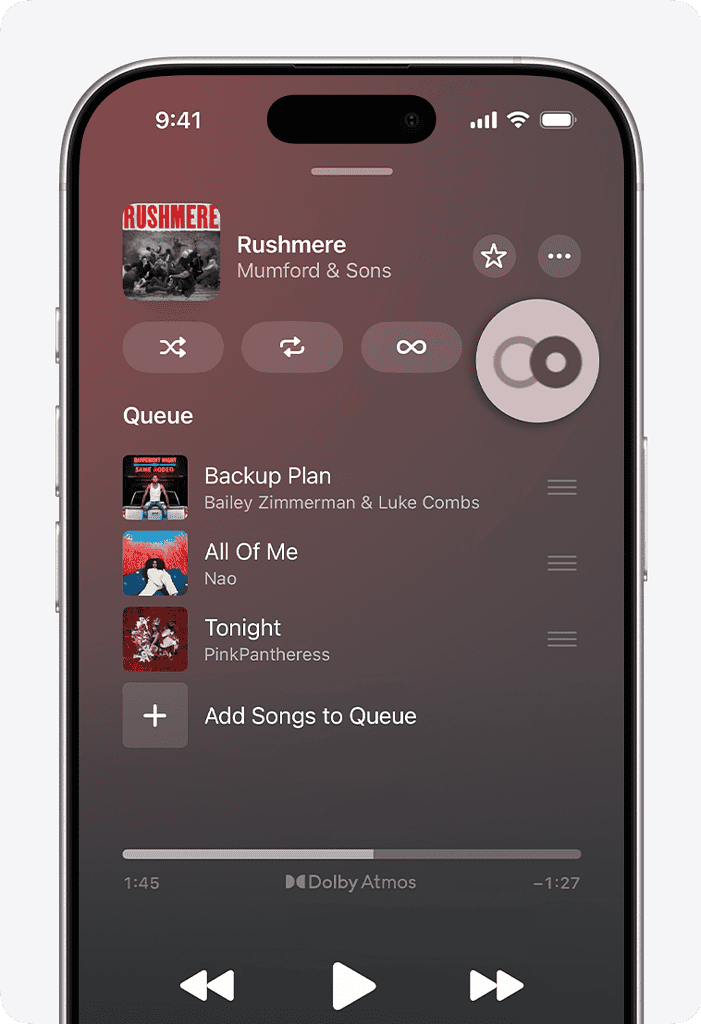Favorite the song Rushmere with the star
This screenshot has height=1024, width=701.
[x=493, y=257]
